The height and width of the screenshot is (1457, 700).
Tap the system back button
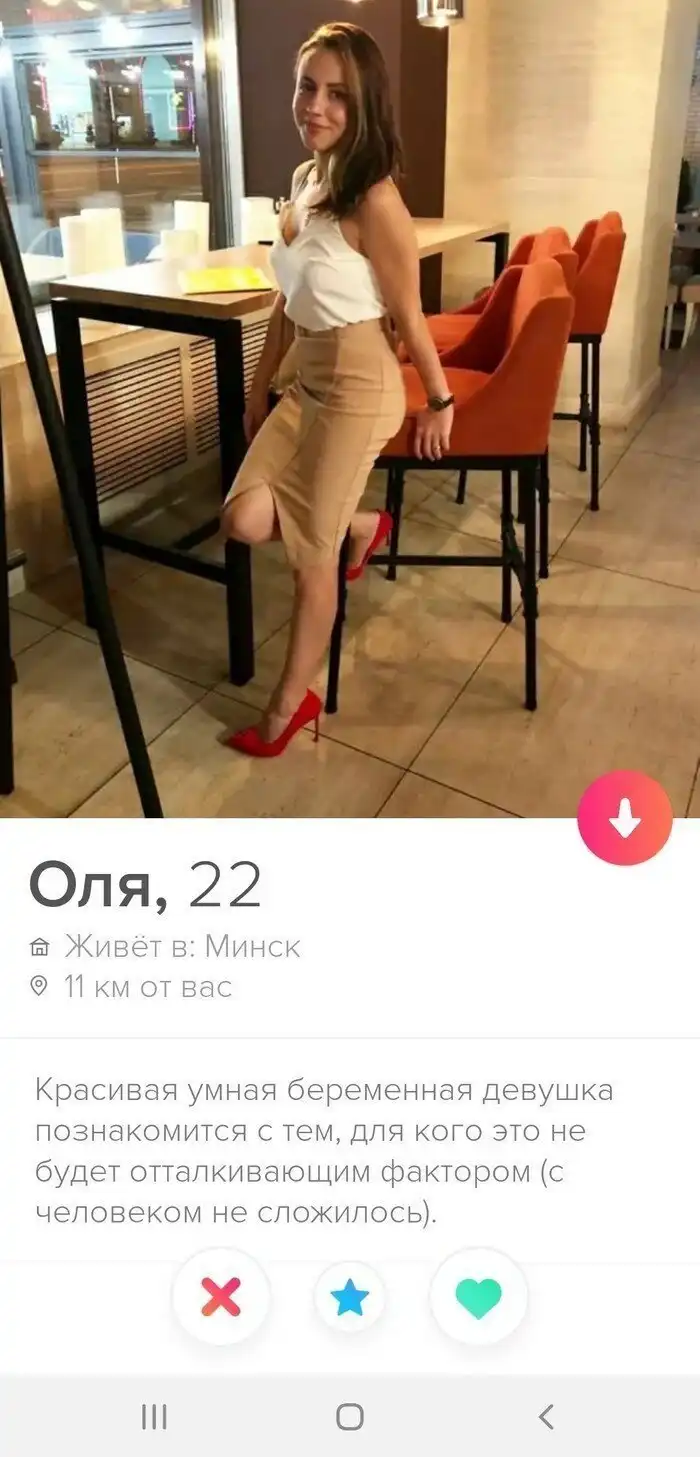(x=546, y=1416)
